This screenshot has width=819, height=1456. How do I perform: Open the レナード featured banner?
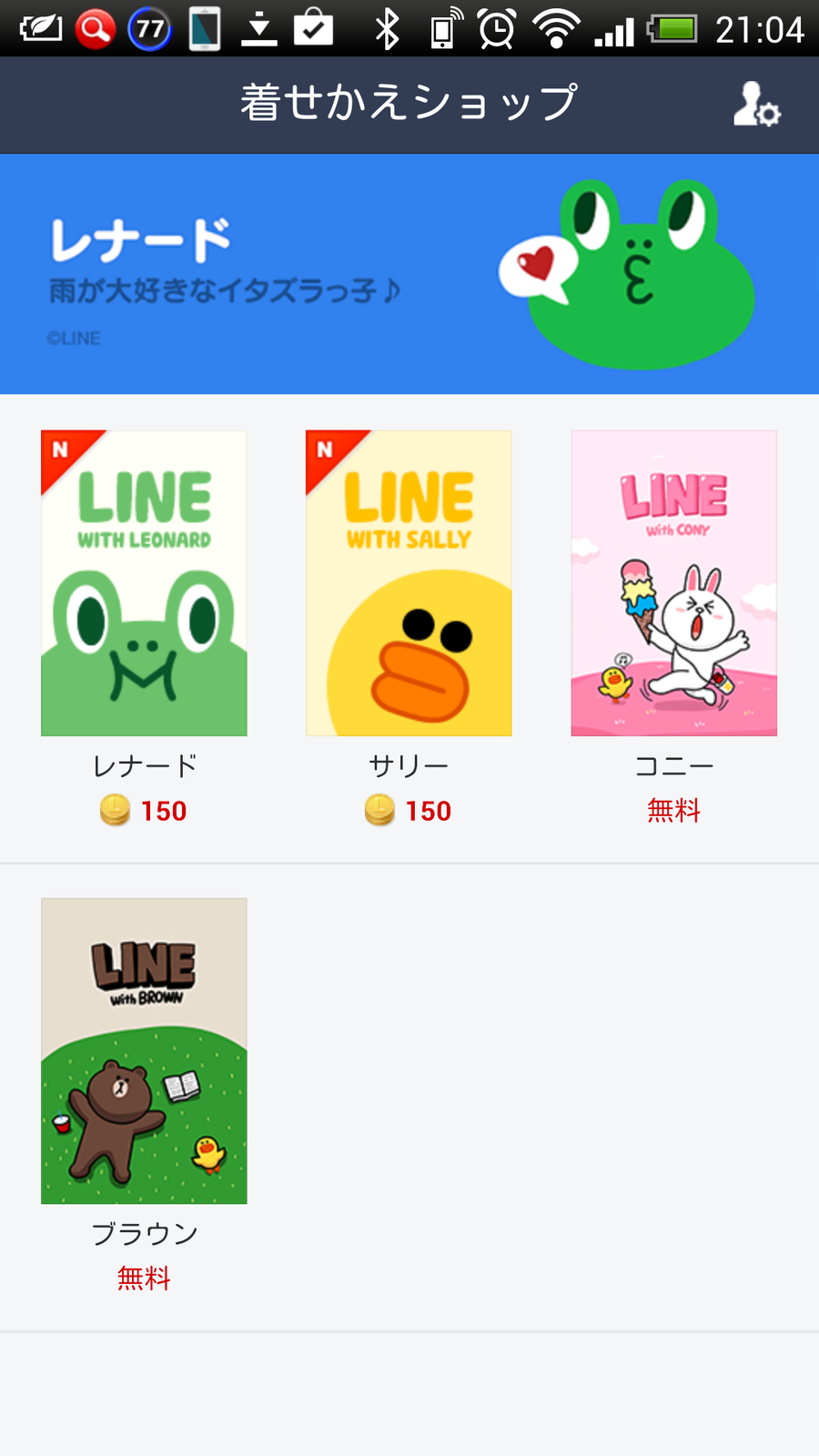(x=409, y=274)
